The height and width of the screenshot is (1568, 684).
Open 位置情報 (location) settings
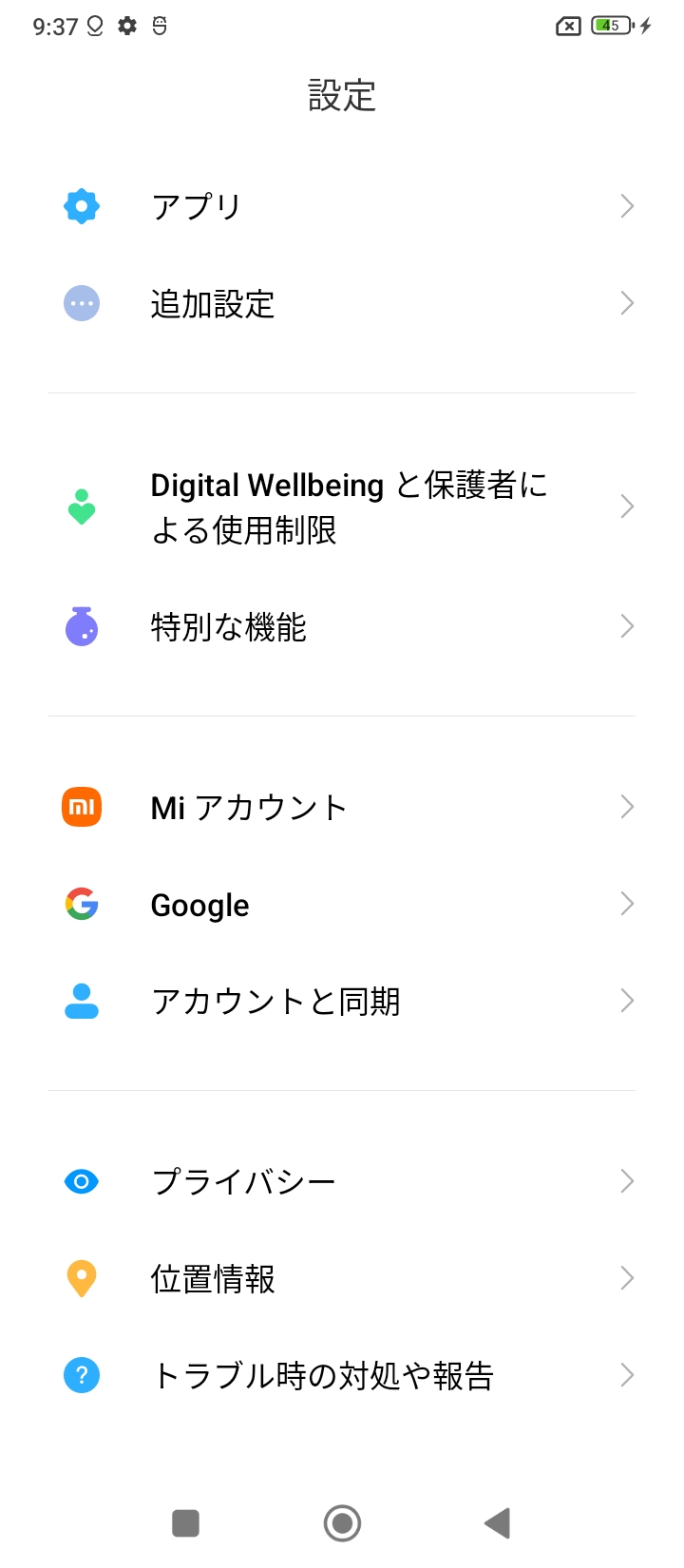point(342,1279)
